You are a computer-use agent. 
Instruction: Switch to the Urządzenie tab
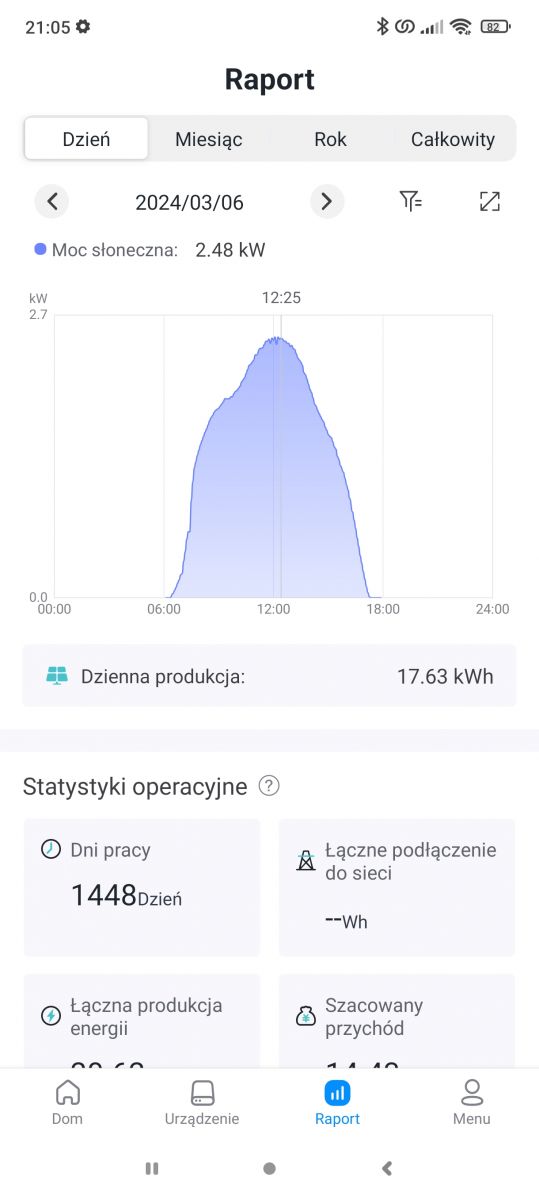point(202,1102)
